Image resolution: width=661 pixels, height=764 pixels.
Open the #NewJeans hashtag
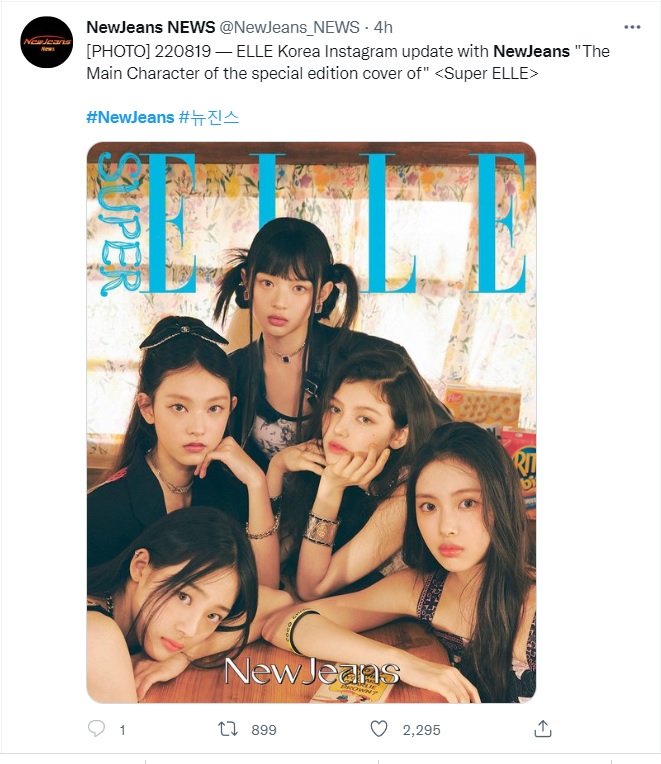point(130,117)
